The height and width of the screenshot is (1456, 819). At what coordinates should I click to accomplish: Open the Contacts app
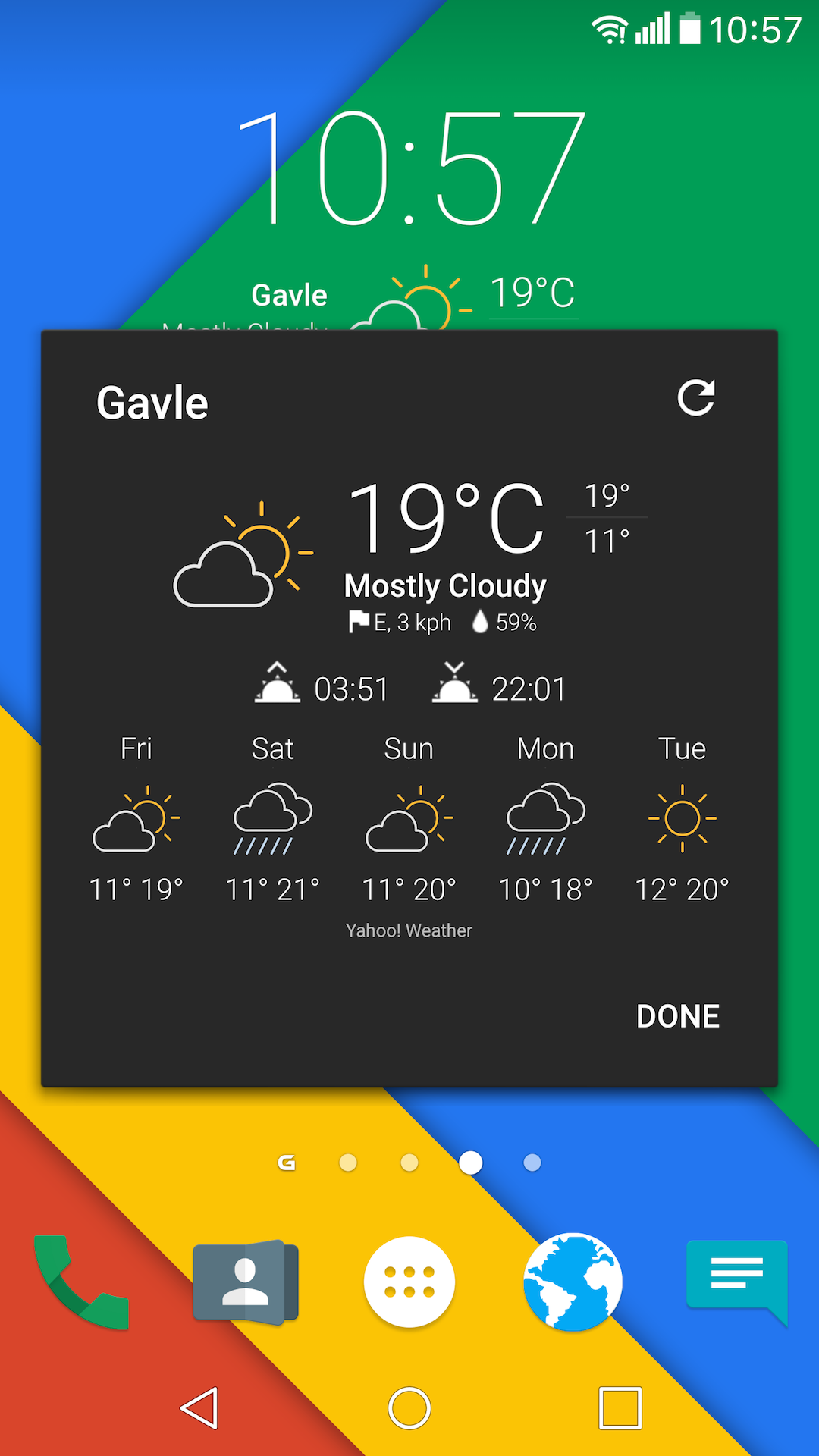click(x=245, y=1282)
